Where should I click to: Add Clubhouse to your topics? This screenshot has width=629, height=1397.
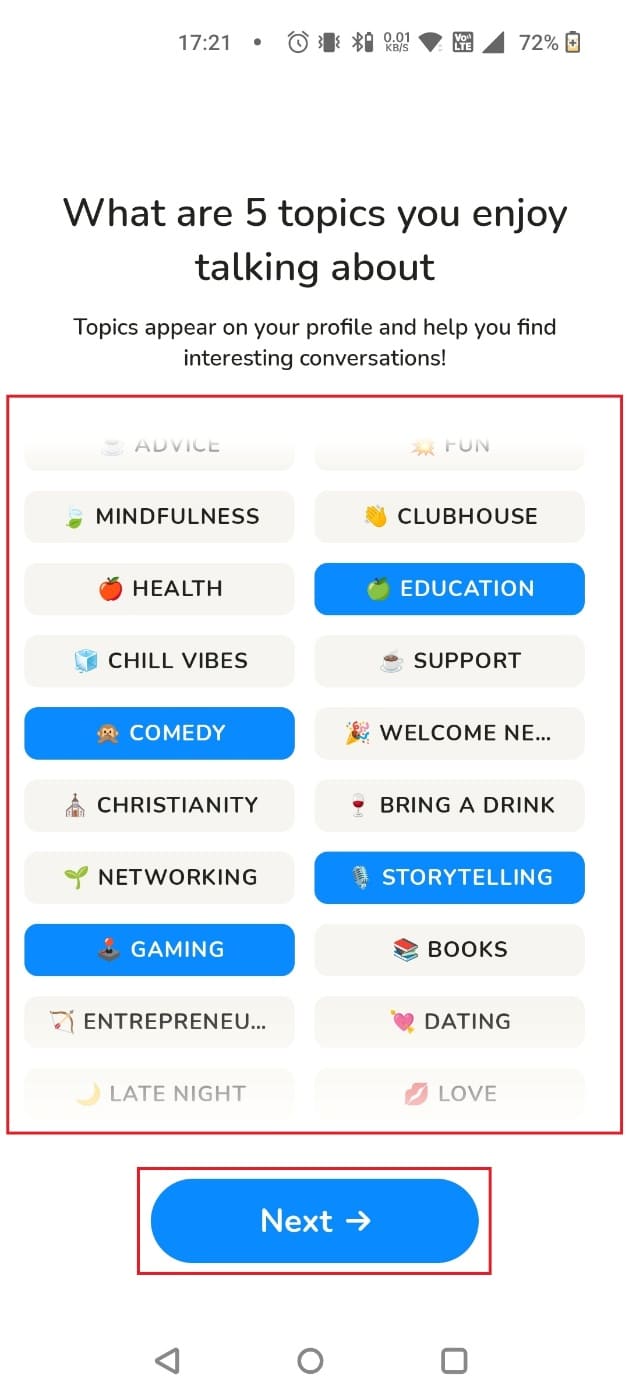tap(449, 516)
